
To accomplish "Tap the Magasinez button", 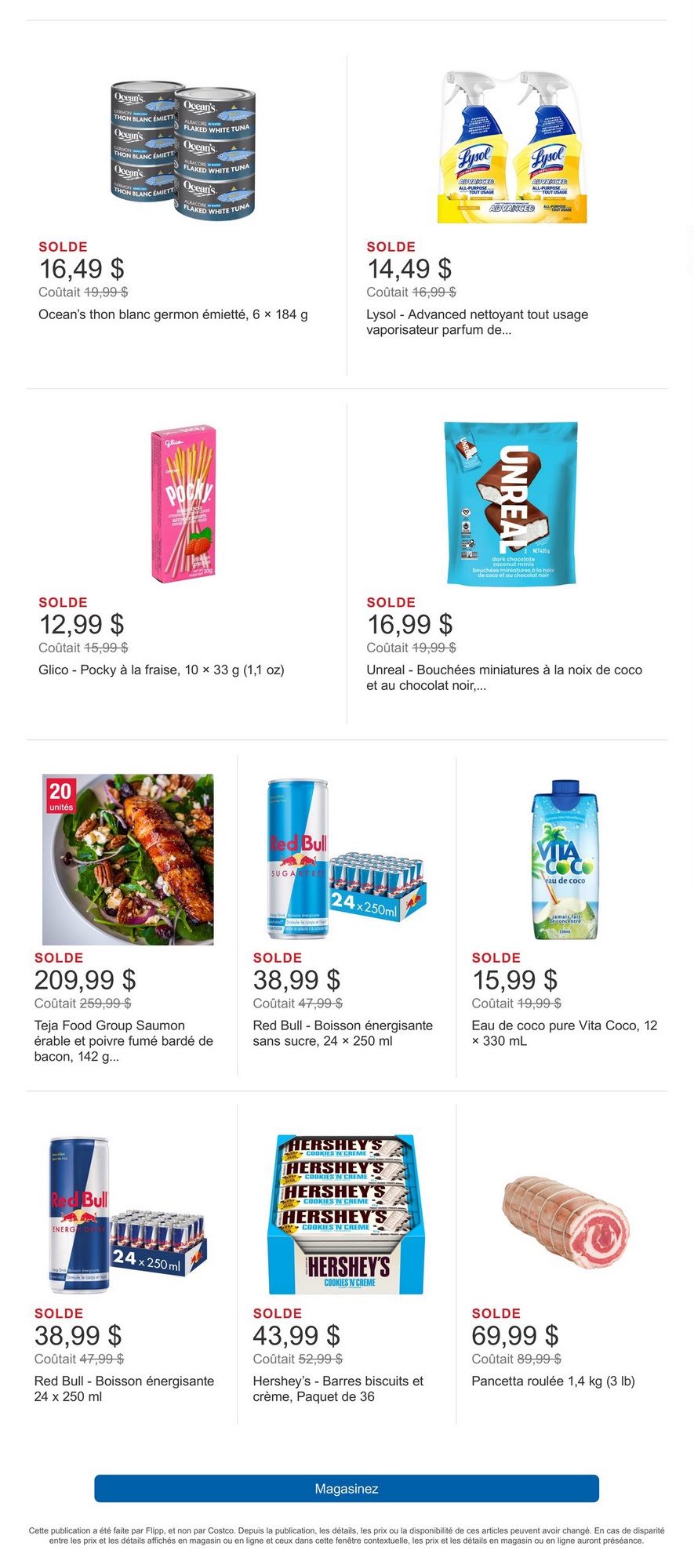I will [x=347, y=1488].
